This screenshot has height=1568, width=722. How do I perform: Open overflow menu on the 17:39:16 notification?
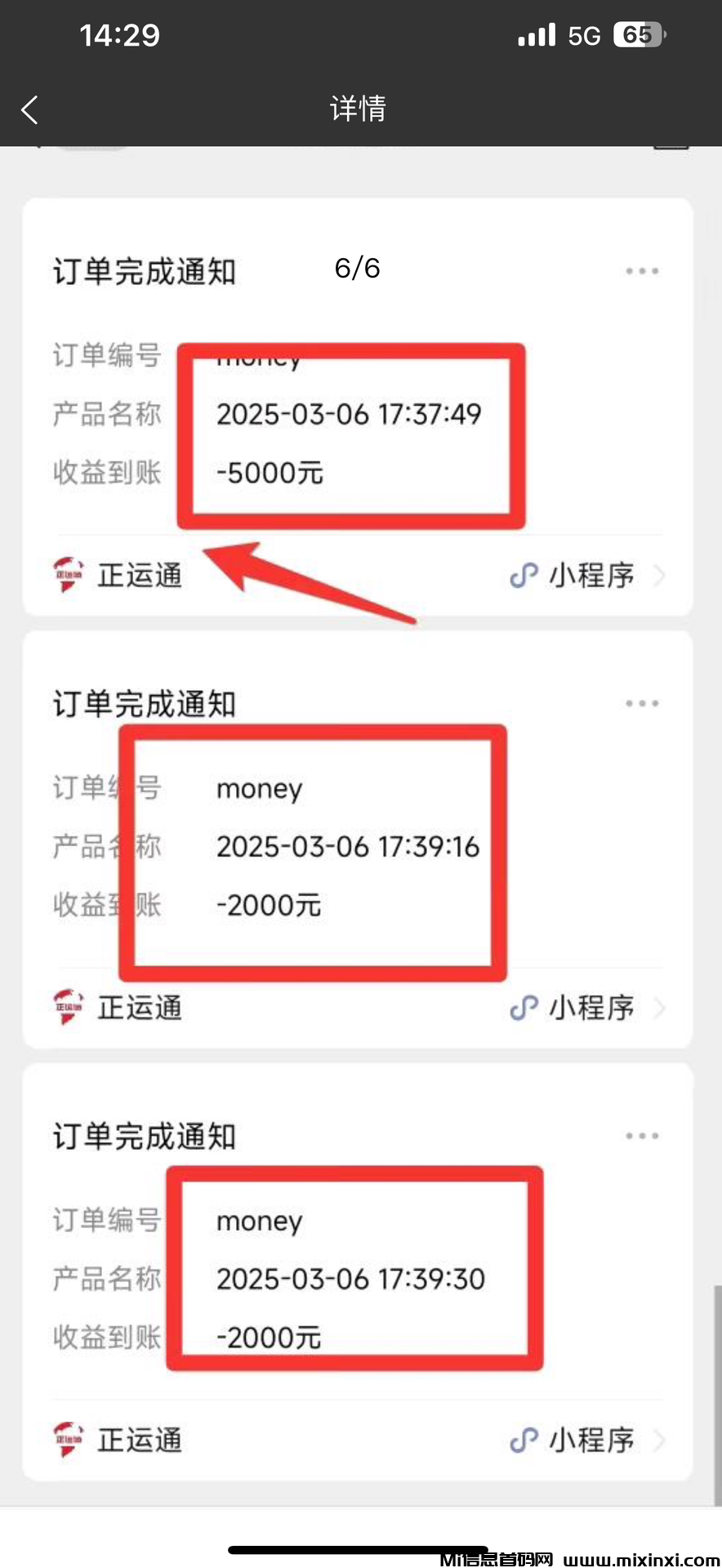[x=642, y=703]
